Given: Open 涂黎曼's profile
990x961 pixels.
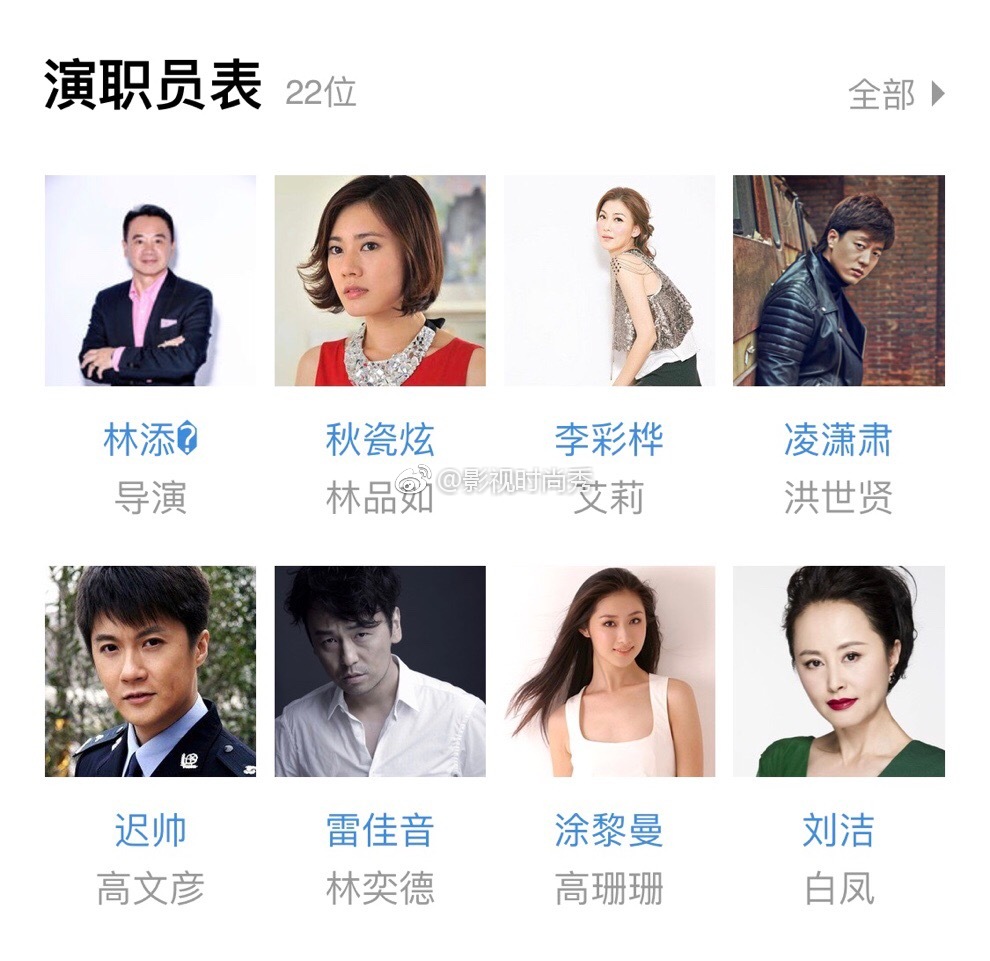Looking at the screenshot, I should (x=609, y=671).
